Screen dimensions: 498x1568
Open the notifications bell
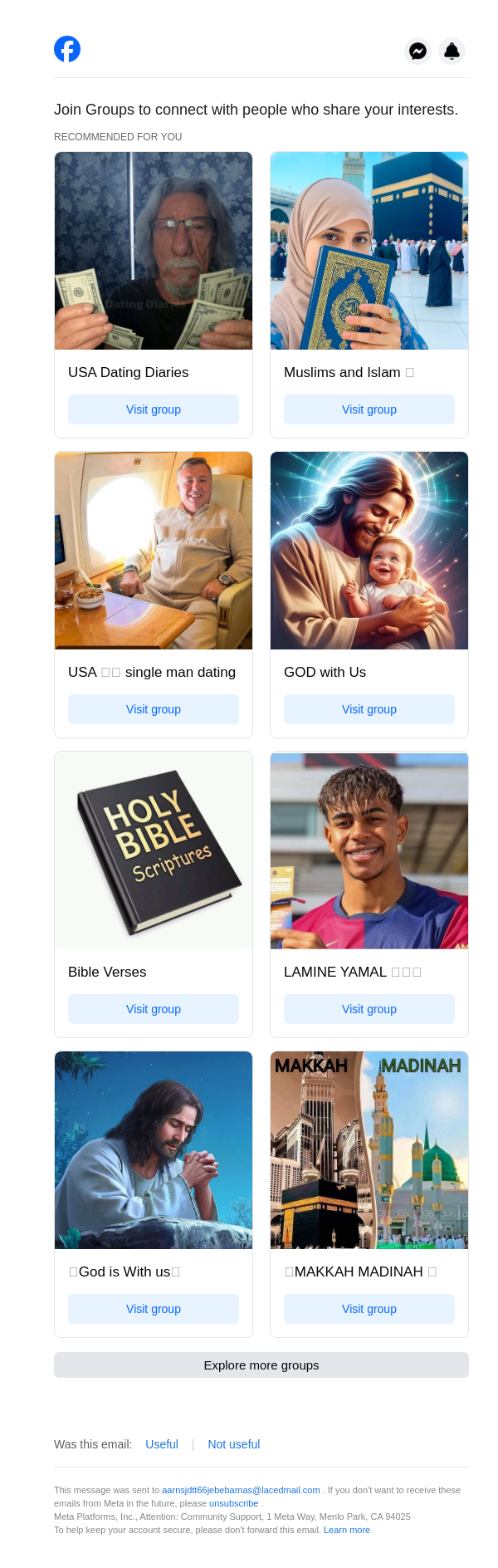pyautogui.click(x=452, y=51)
